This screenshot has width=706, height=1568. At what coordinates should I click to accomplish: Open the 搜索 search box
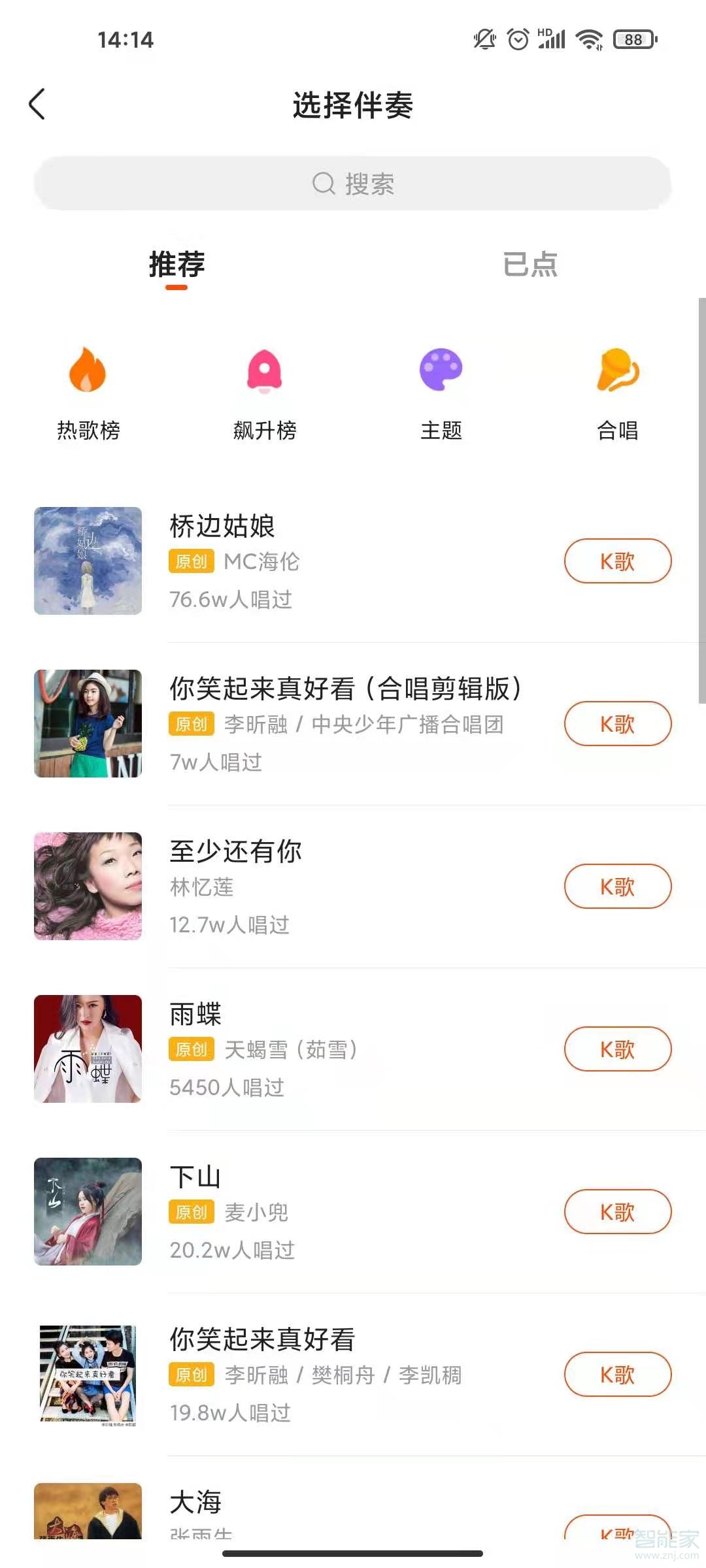(353, 184)
